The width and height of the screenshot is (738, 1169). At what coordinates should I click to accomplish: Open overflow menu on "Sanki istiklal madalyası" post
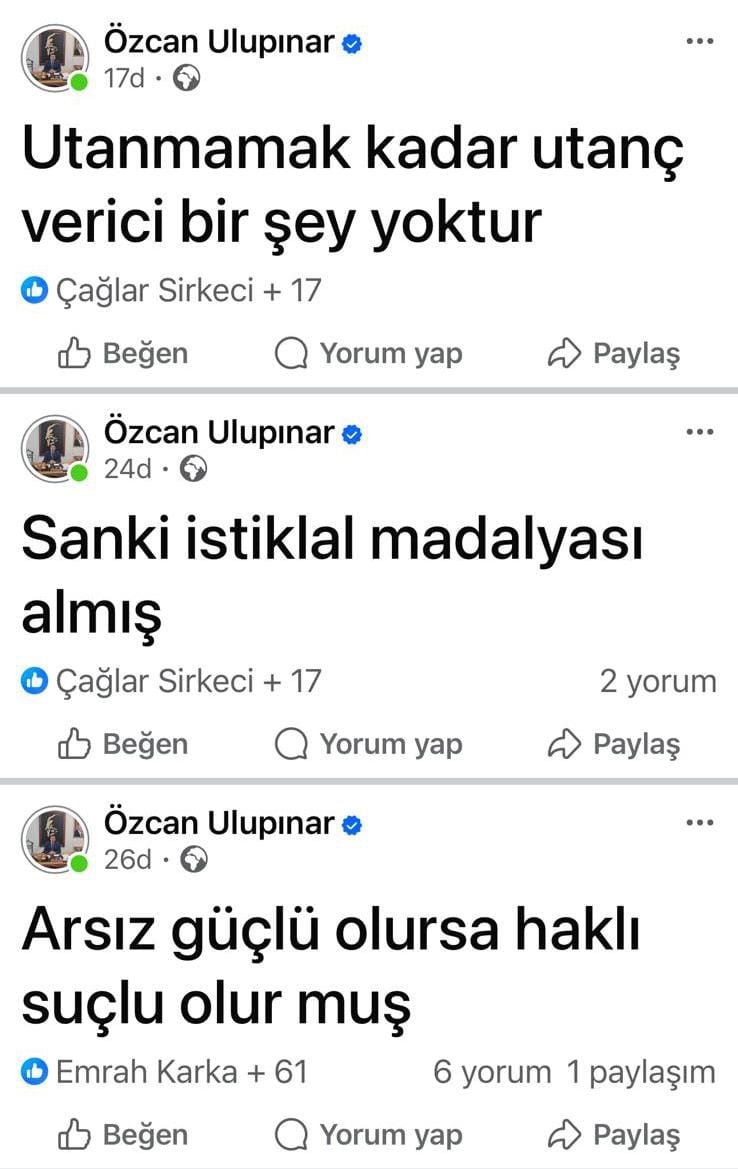click(x=699, y=432)
